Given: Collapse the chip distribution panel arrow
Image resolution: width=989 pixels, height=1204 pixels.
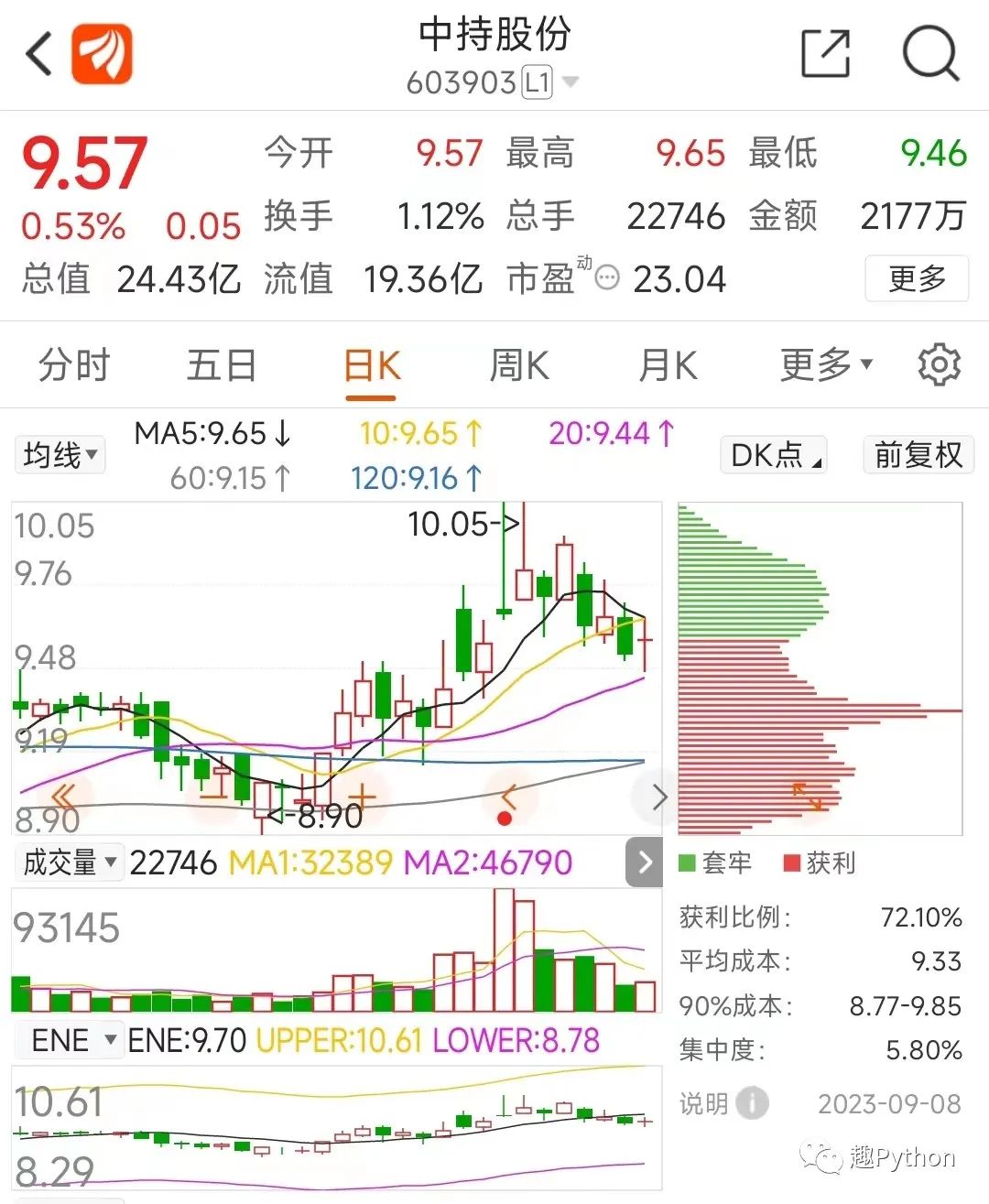Looking at the screenshot, I should [x=644, y=862].
